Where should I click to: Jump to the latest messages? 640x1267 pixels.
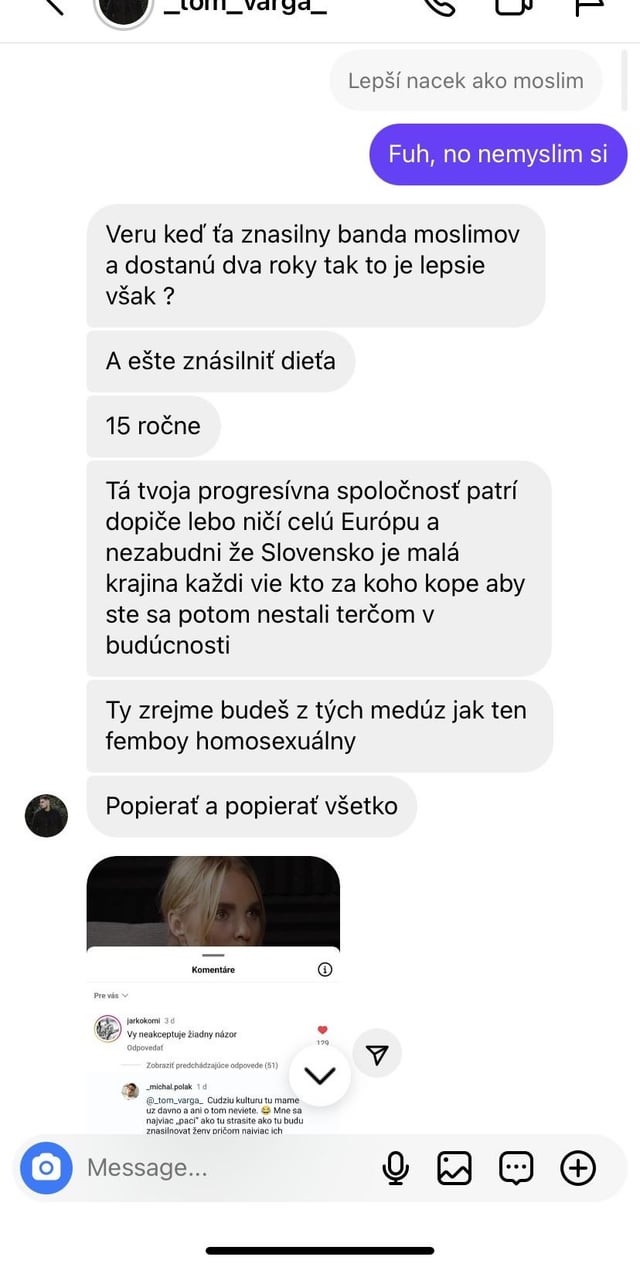click(x=319, y=1076)
